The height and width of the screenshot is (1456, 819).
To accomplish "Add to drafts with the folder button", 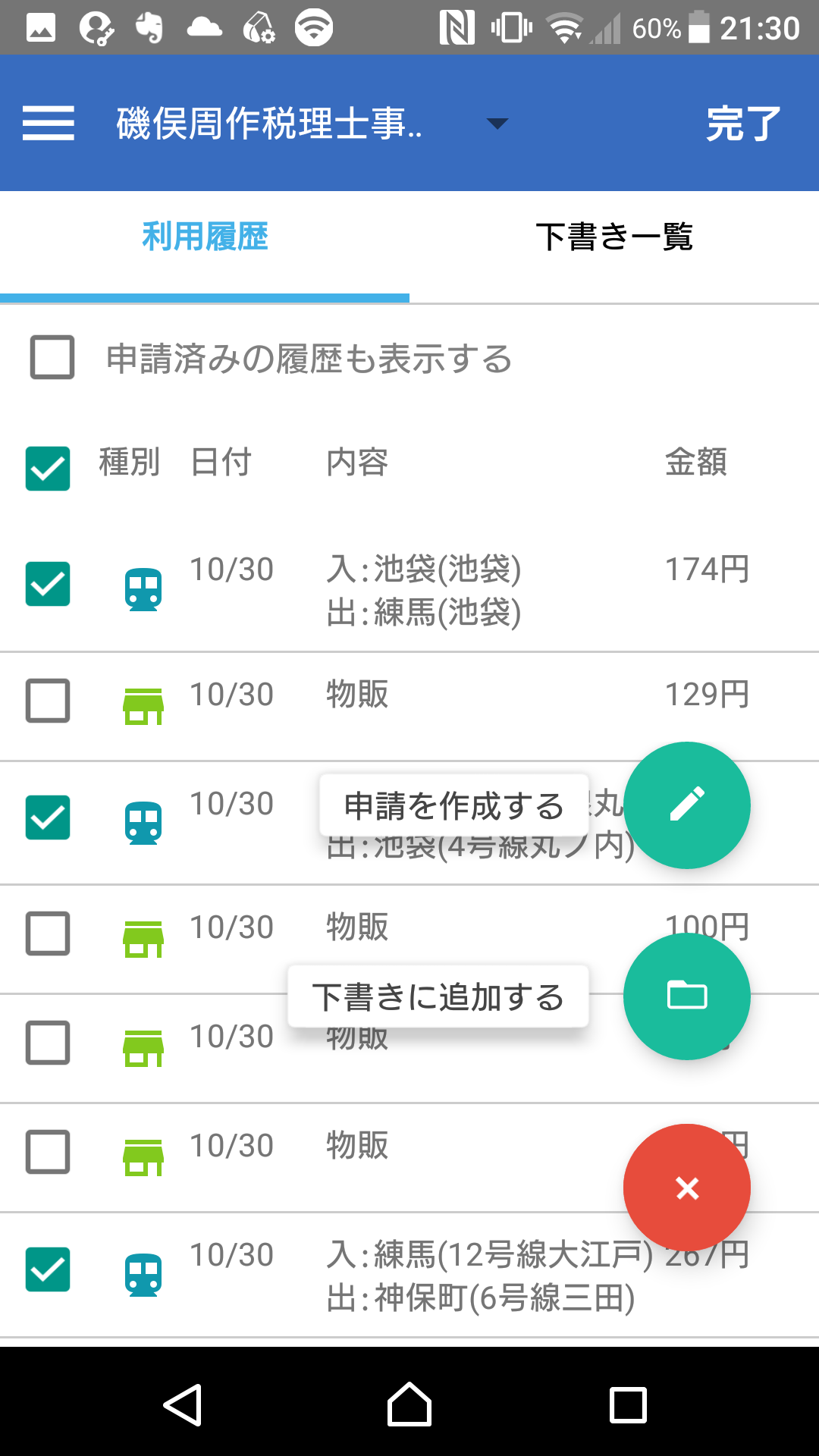I will point(686,996).
